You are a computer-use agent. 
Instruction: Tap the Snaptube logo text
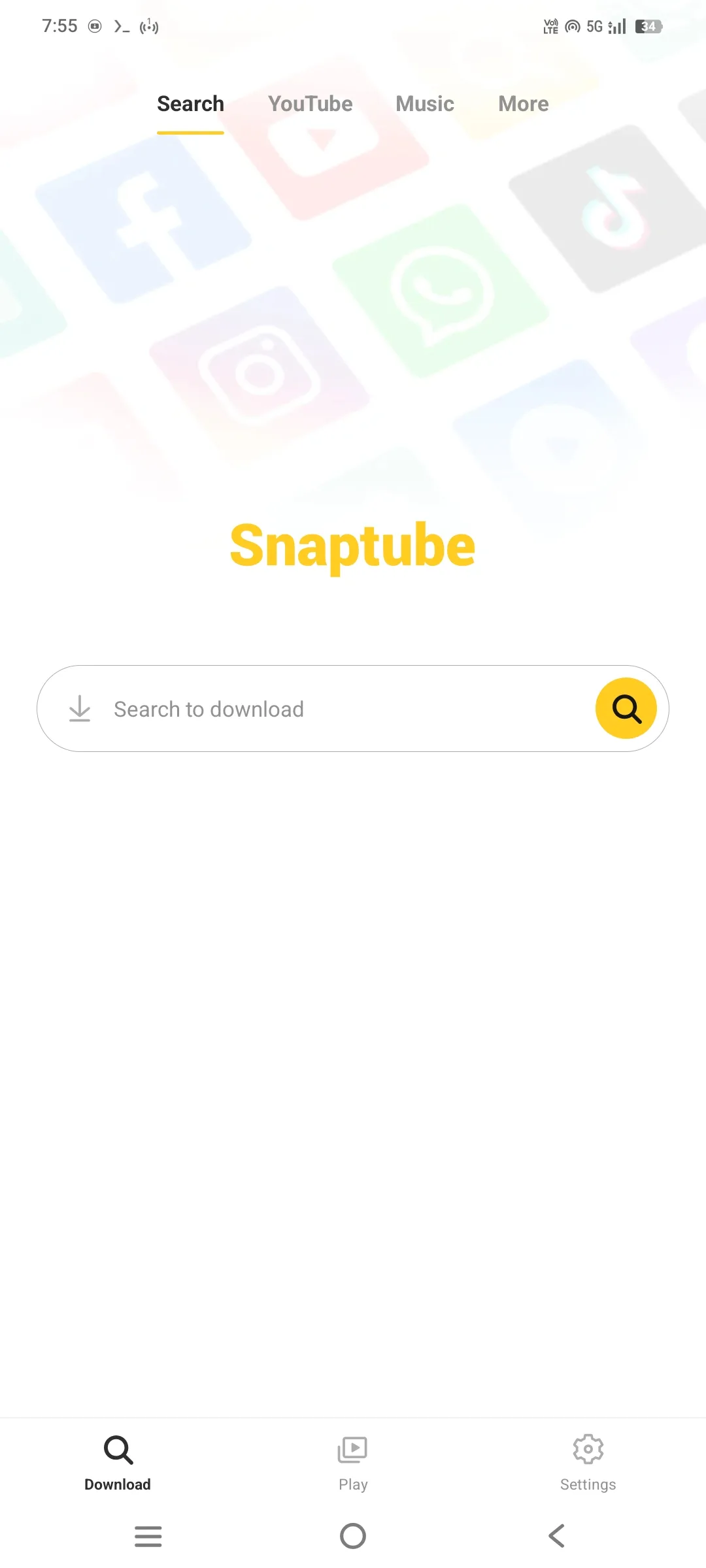(352, 546)
